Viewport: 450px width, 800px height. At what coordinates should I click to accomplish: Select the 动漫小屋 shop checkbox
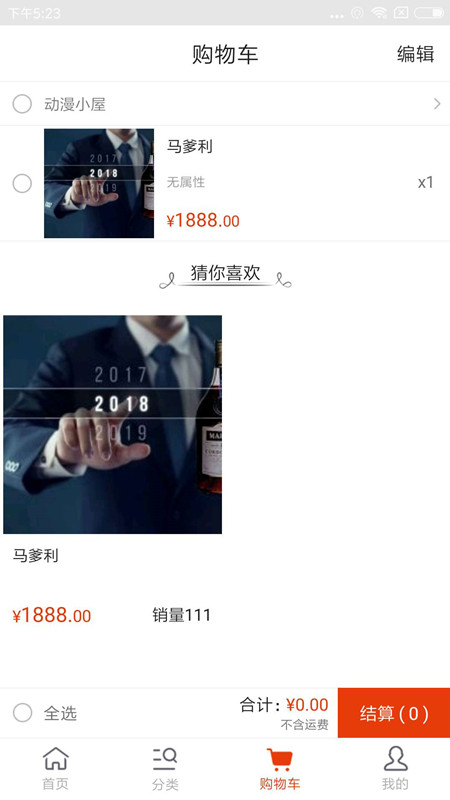(22, 104)
